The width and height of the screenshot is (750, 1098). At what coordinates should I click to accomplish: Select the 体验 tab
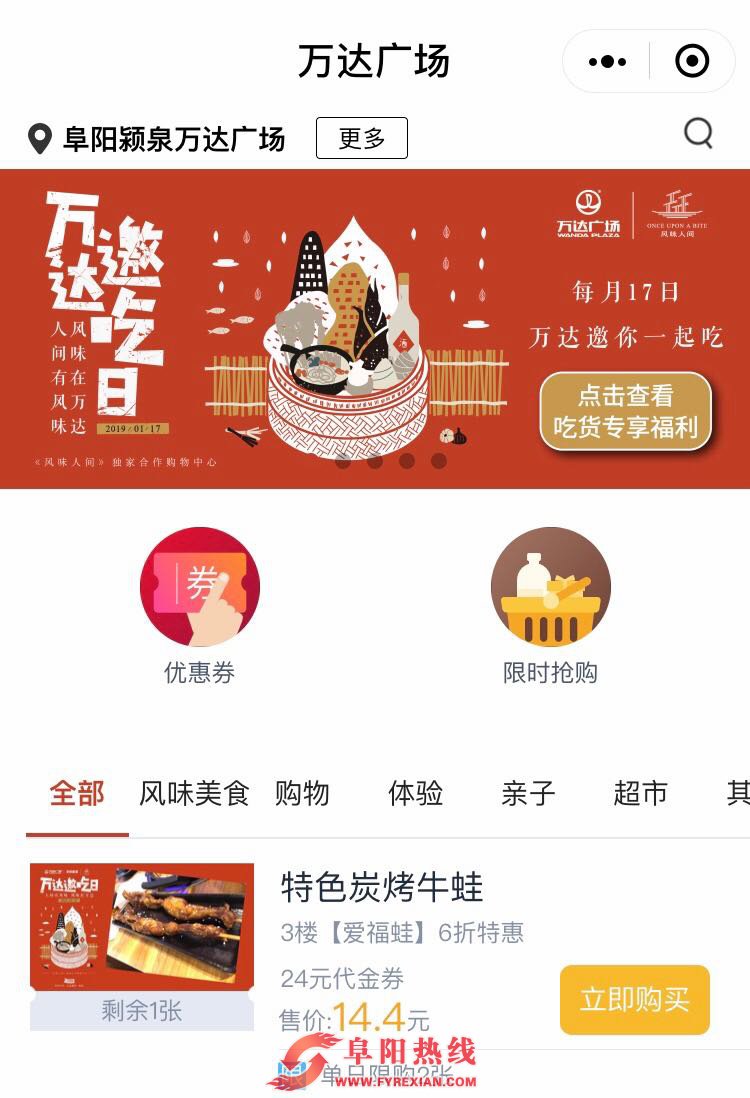pos(415,794)
